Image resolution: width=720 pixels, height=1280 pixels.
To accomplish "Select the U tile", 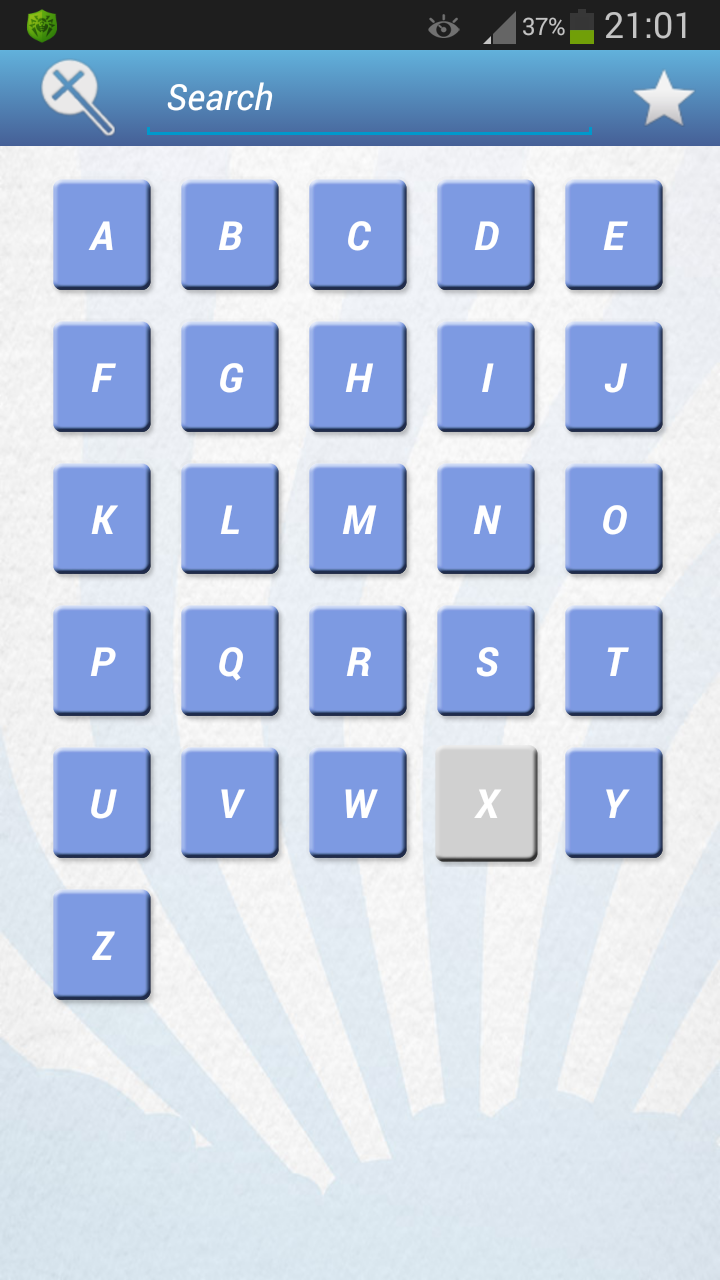I will [101, 802].
